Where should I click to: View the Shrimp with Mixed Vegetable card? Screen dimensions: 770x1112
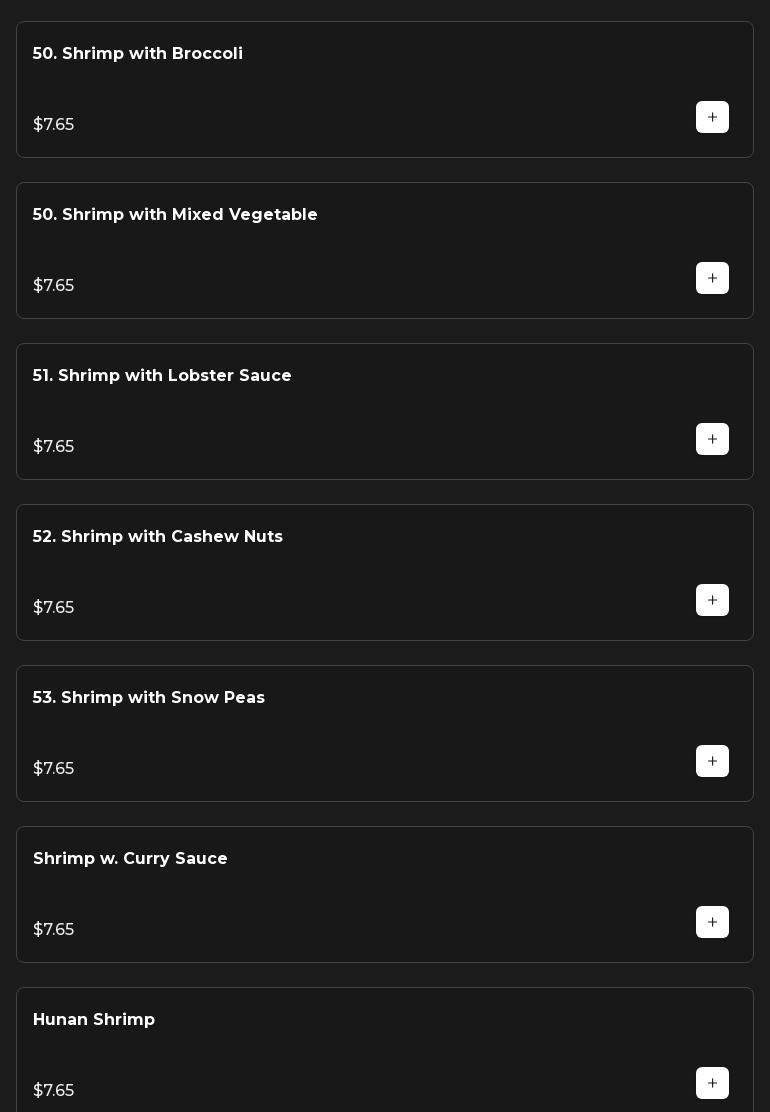pos(175,215)
